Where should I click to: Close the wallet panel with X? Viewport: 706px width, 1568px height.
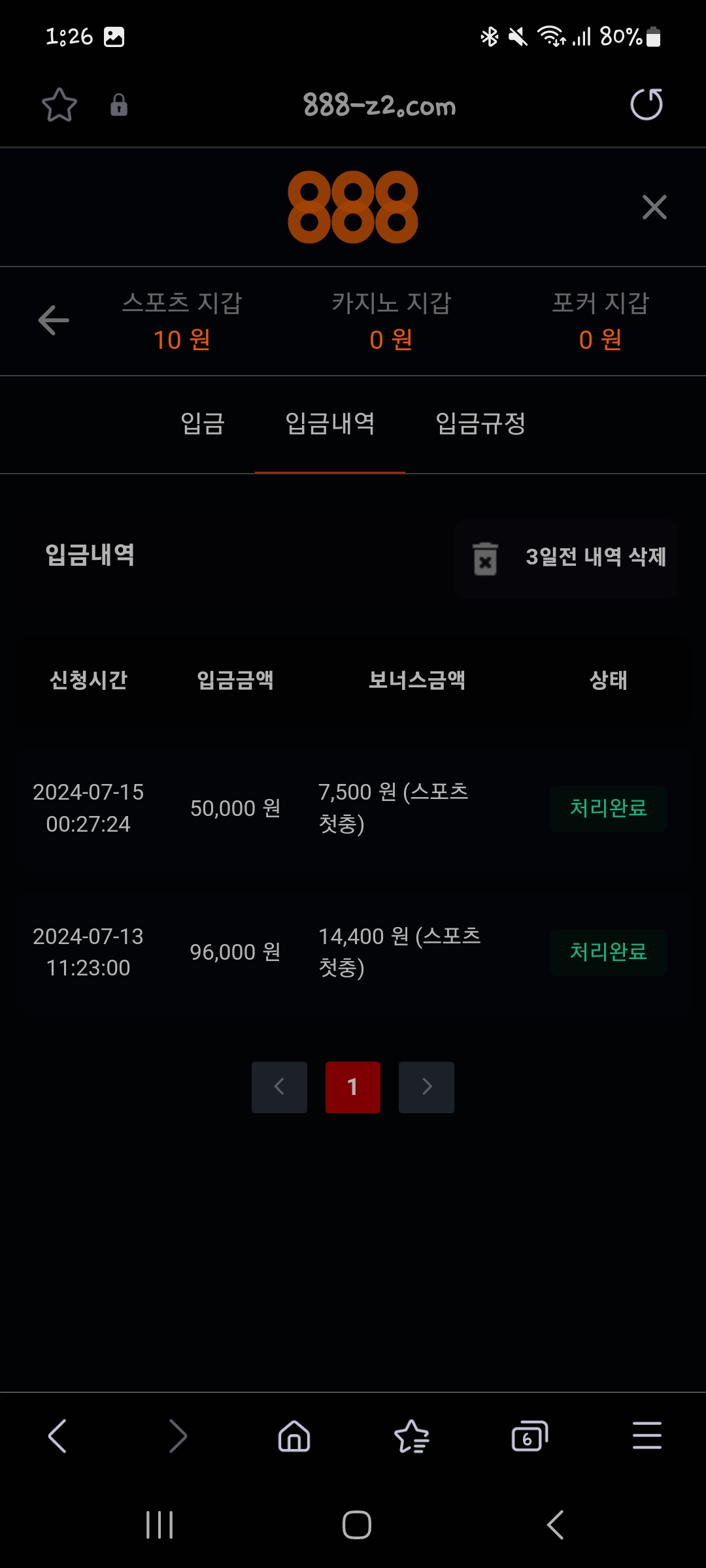pos(654,208)
